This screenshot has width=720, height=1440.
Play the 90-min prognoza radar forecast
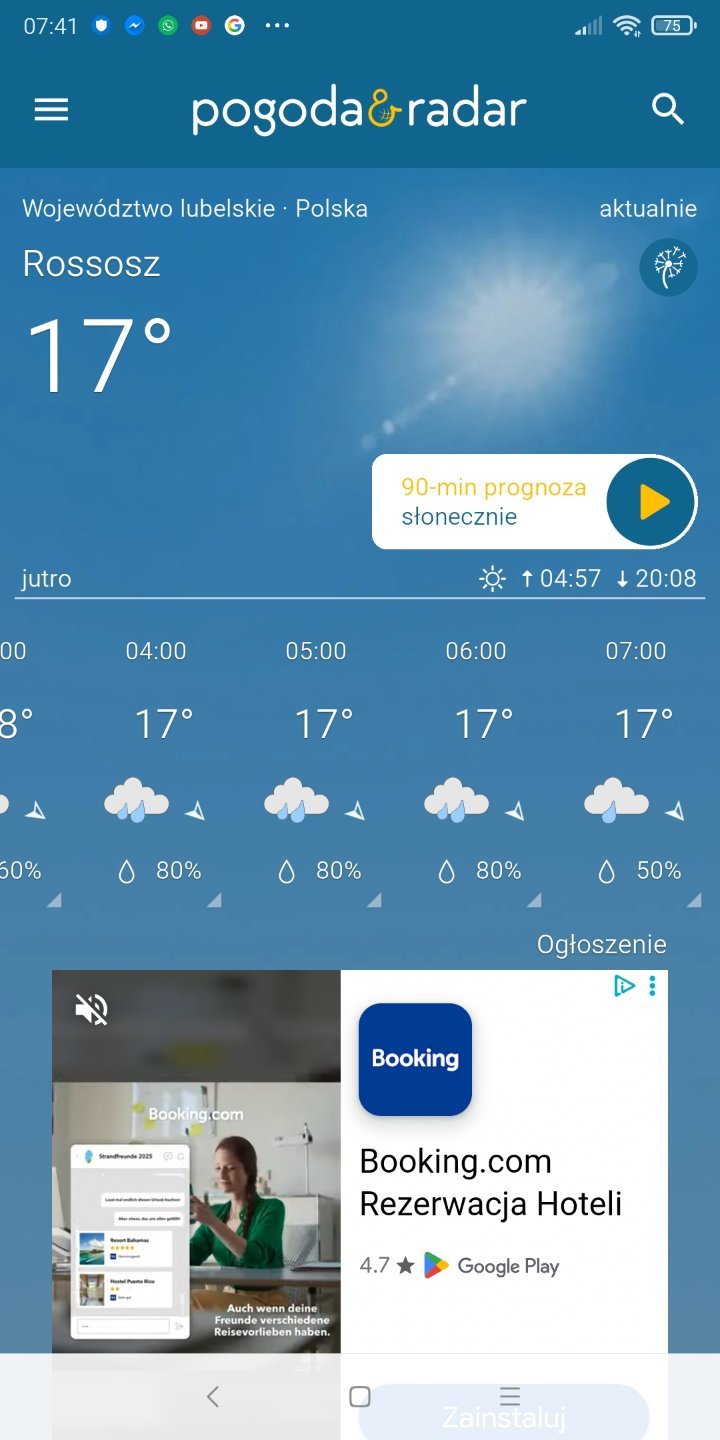(x=651, y=502)
